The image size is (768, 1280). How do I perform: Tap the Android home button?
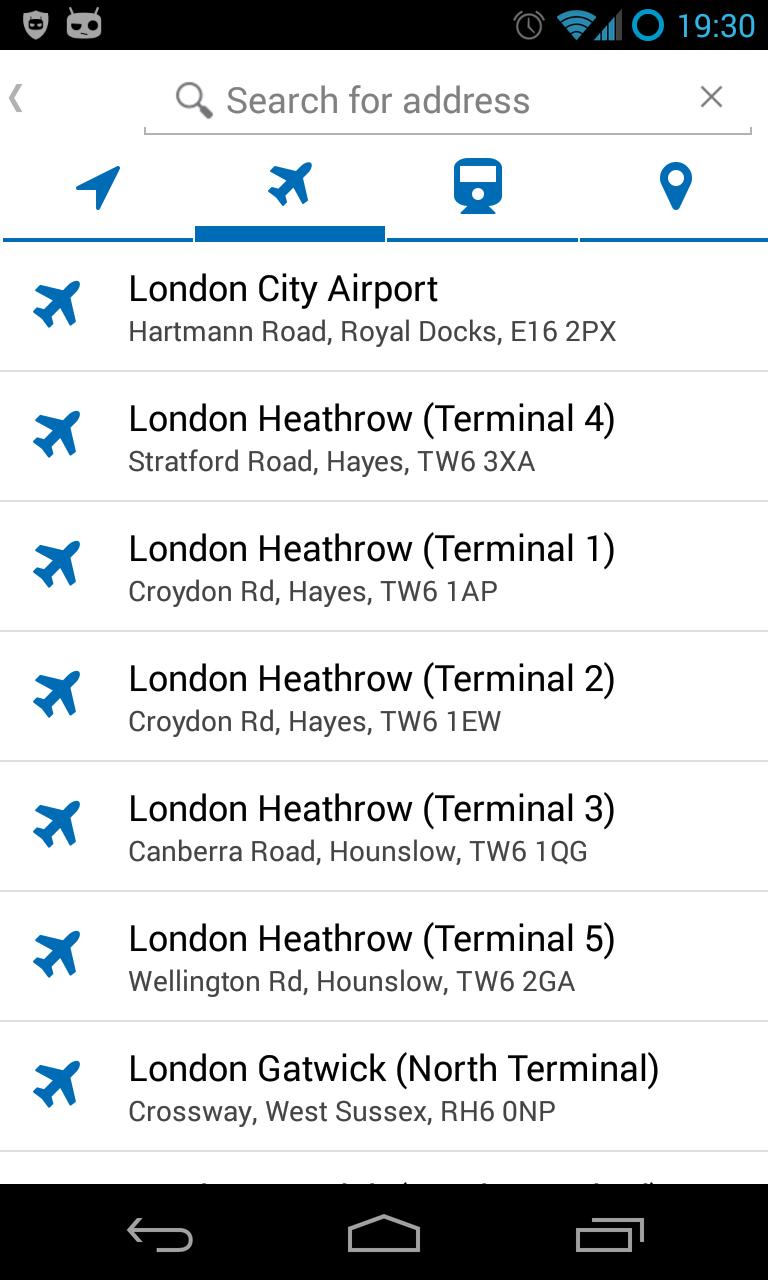383,1235
